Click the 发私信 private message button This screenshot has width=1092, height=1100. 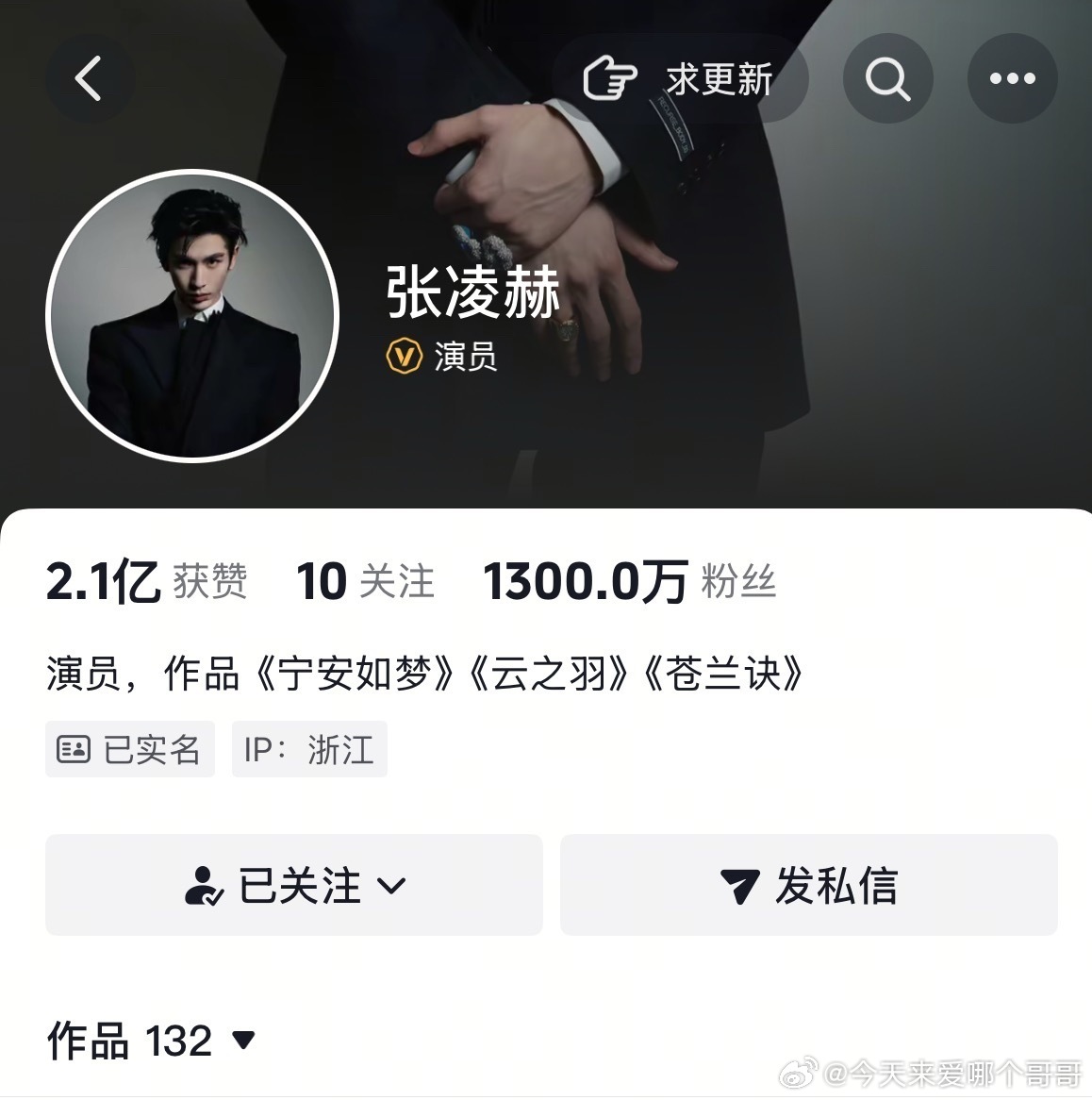(807, 885)
